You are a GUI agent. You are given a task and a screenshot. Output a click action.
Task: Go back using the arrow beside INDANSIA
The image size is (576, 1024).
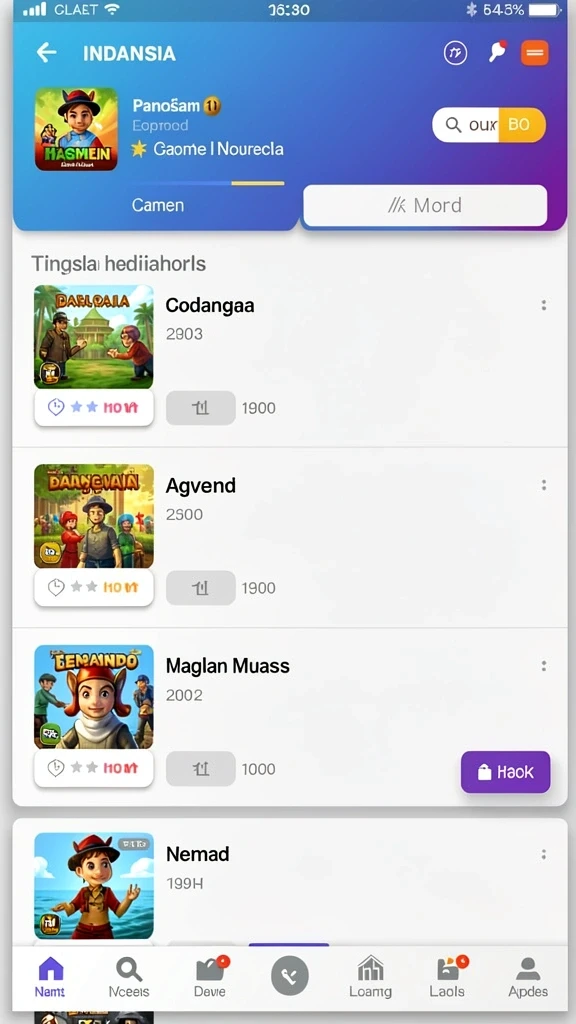pyautogui.click(x=46, y=53)
